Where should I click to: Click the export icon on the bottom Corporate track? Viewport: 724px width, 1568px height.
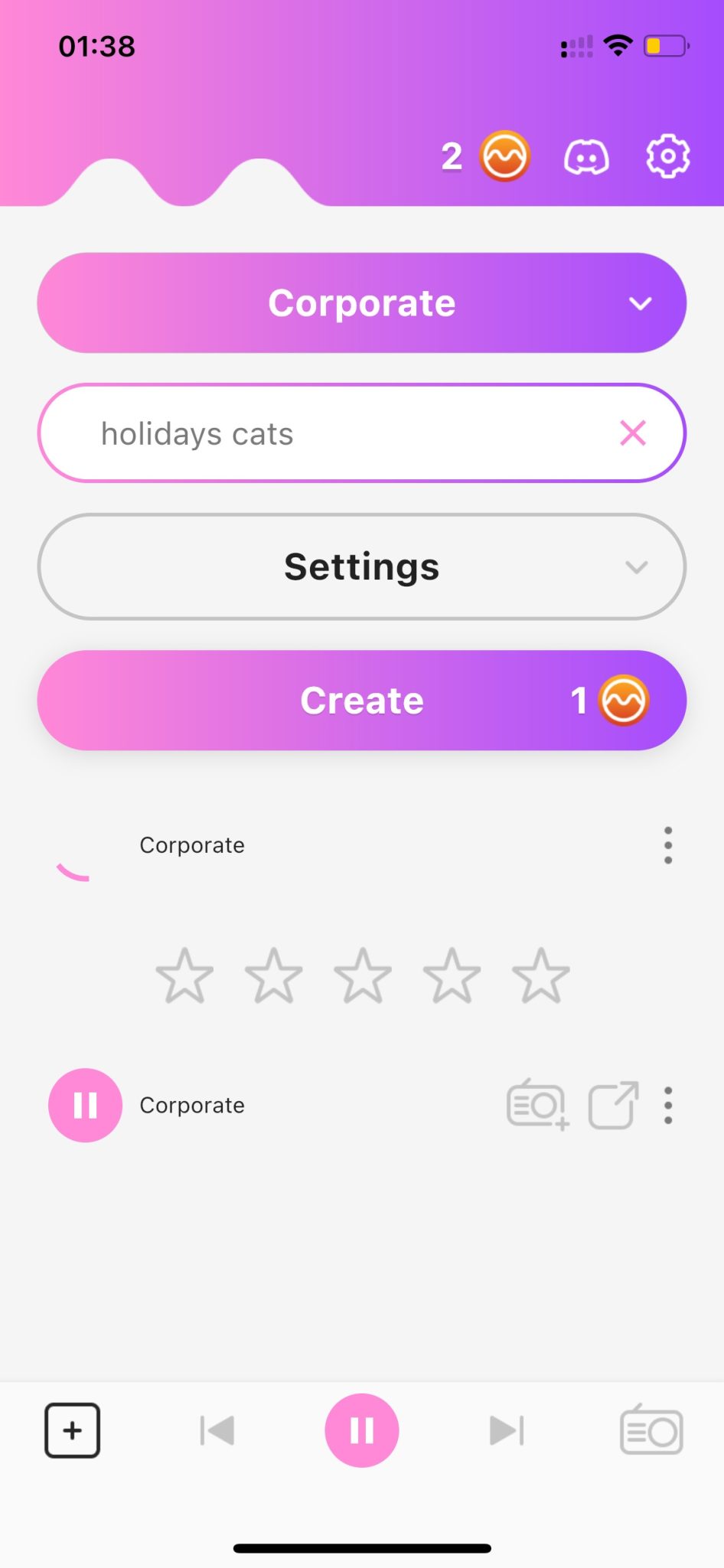[x=611, y=1105]
